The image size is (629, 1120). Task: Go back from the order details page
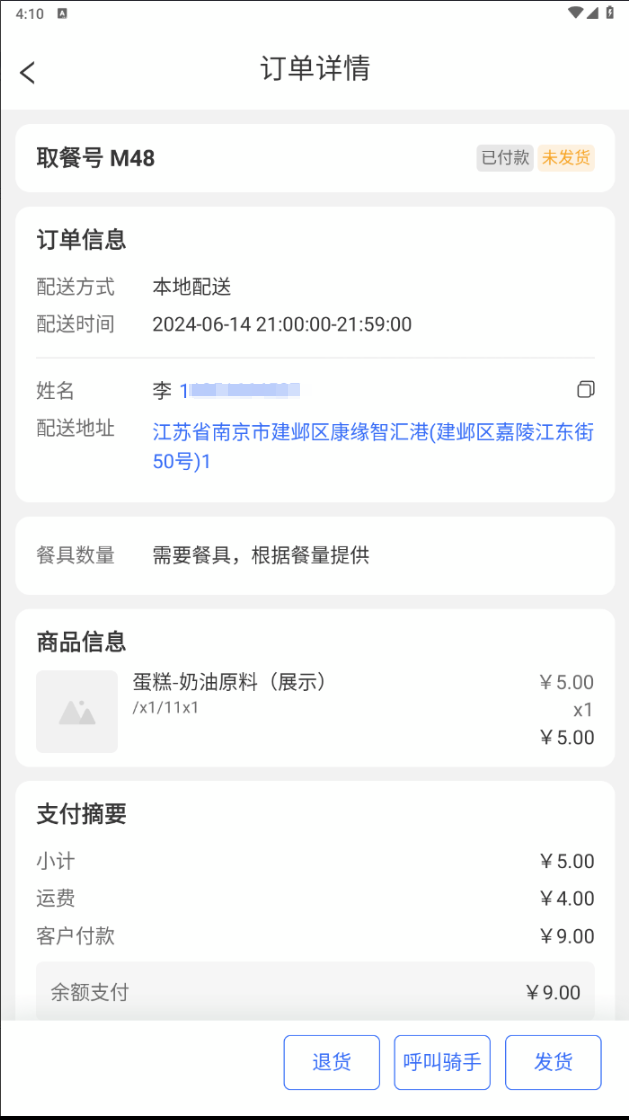28,72
